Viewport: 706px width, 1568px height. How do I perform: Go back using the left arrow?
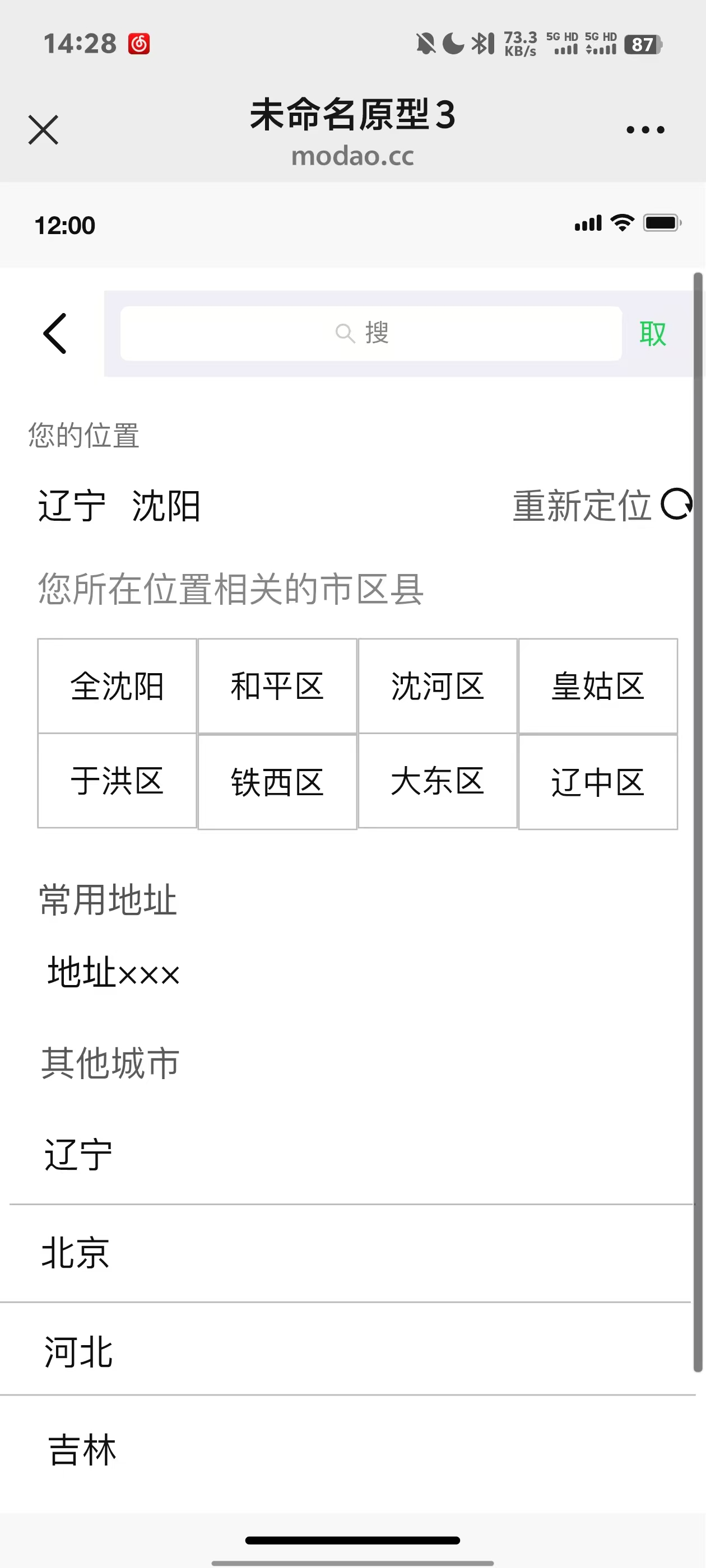[x=55, y=333]
